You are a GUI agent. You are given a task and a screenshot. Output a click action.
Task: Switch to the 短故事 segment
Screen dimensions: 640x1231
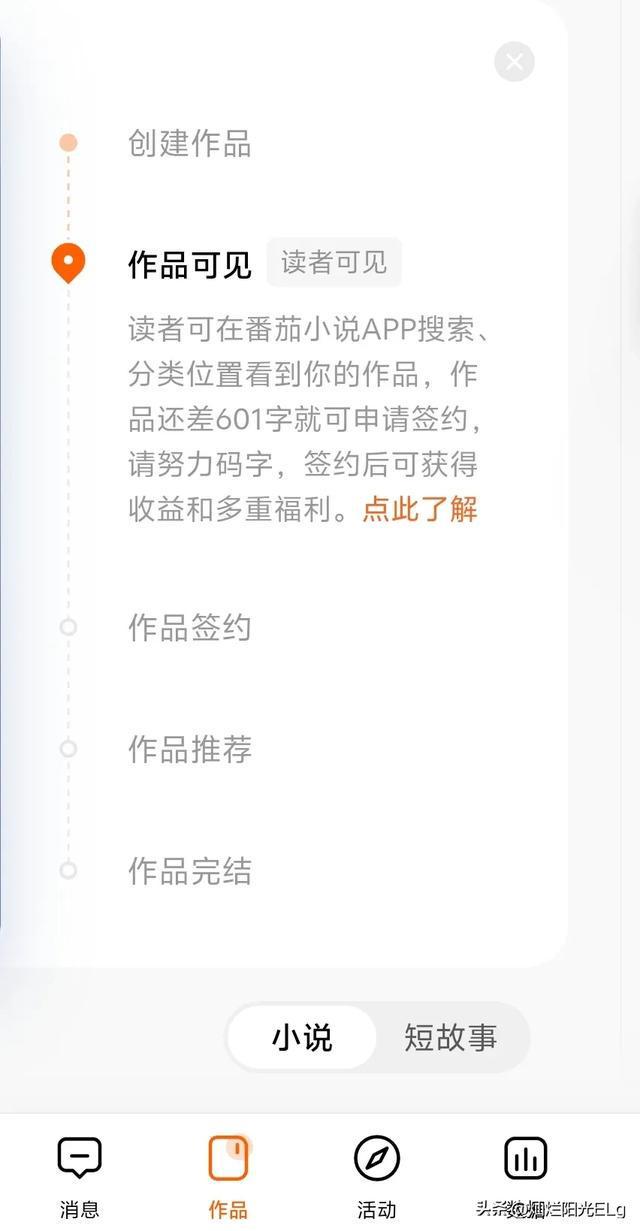click(x=451, y=1037)
